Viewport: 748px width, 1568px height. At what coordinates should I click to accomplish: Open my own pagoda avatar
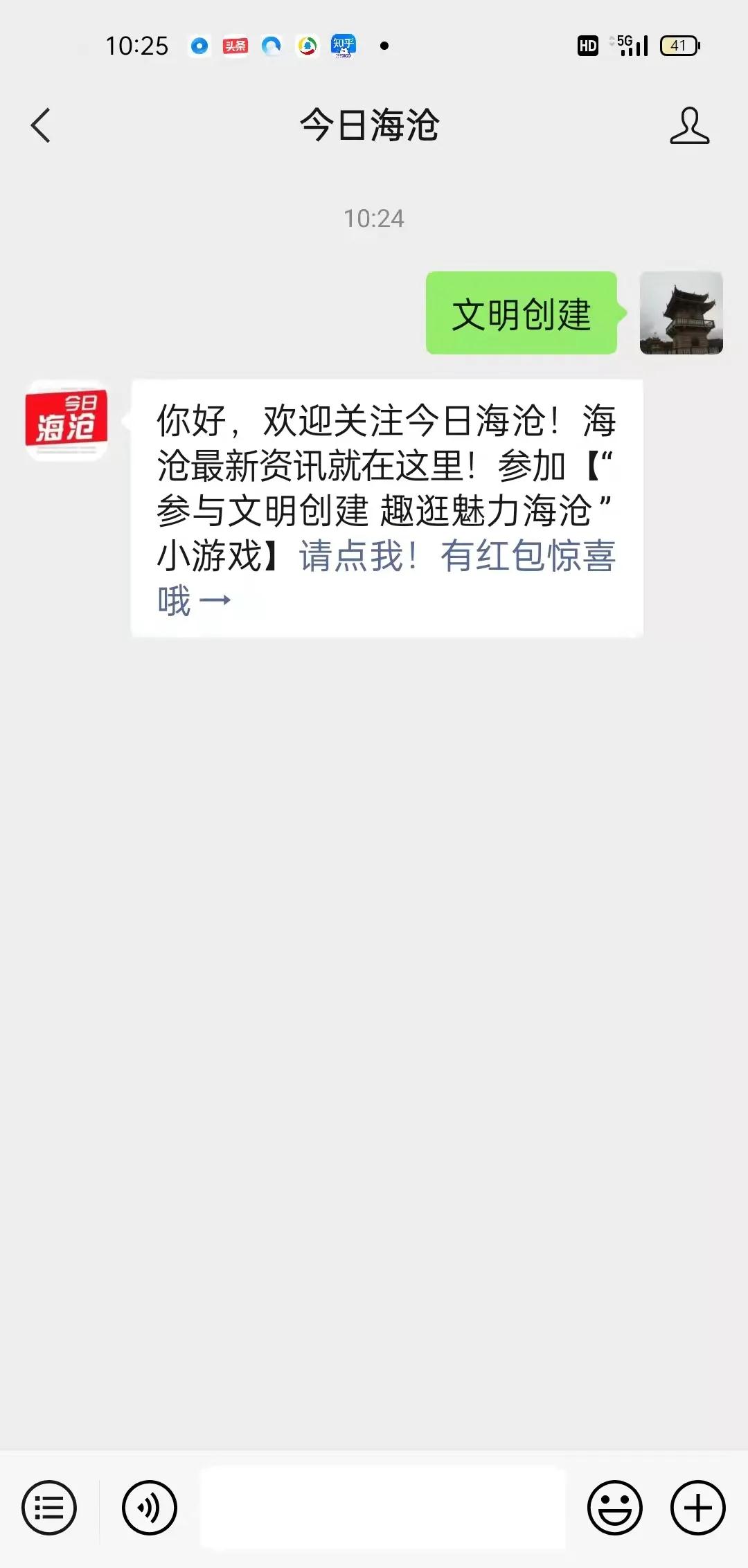pos(681,313)
